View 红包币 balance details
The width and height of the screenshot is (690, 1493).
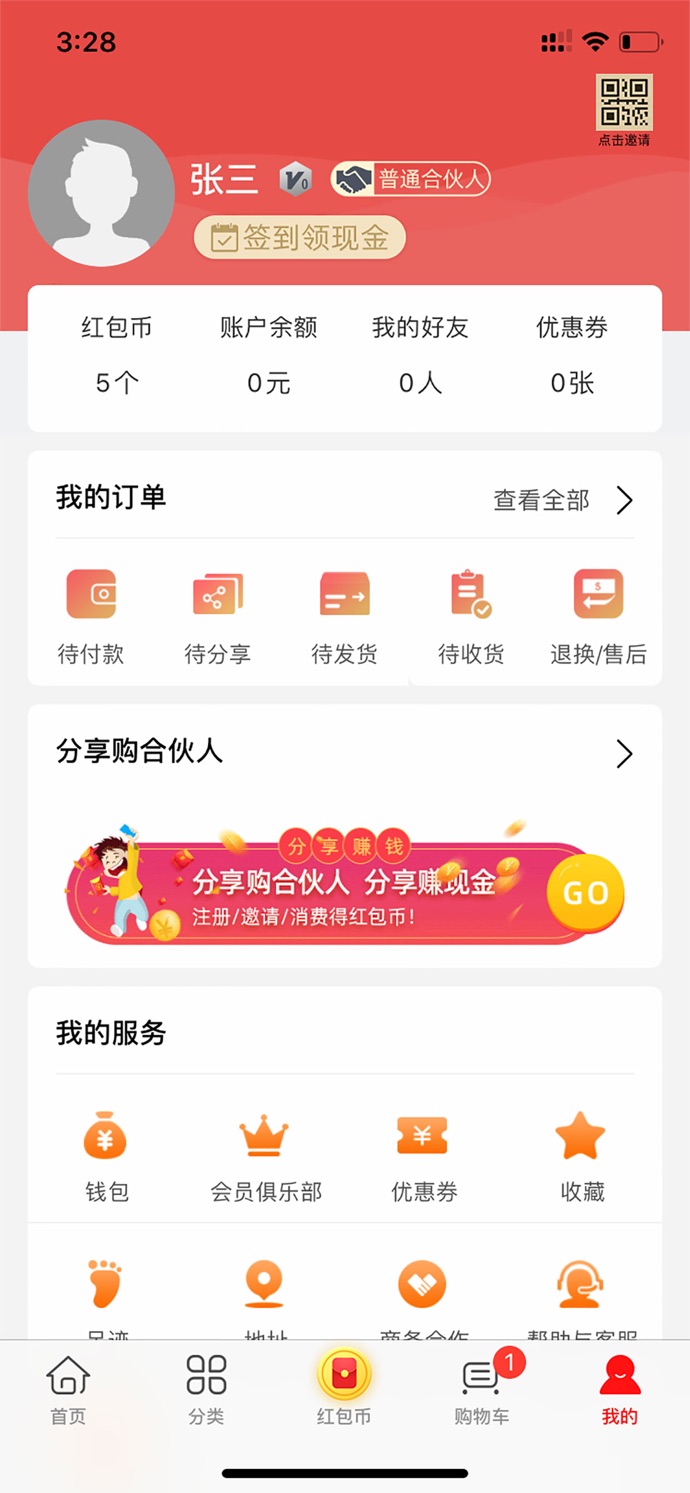coord(117,354)
